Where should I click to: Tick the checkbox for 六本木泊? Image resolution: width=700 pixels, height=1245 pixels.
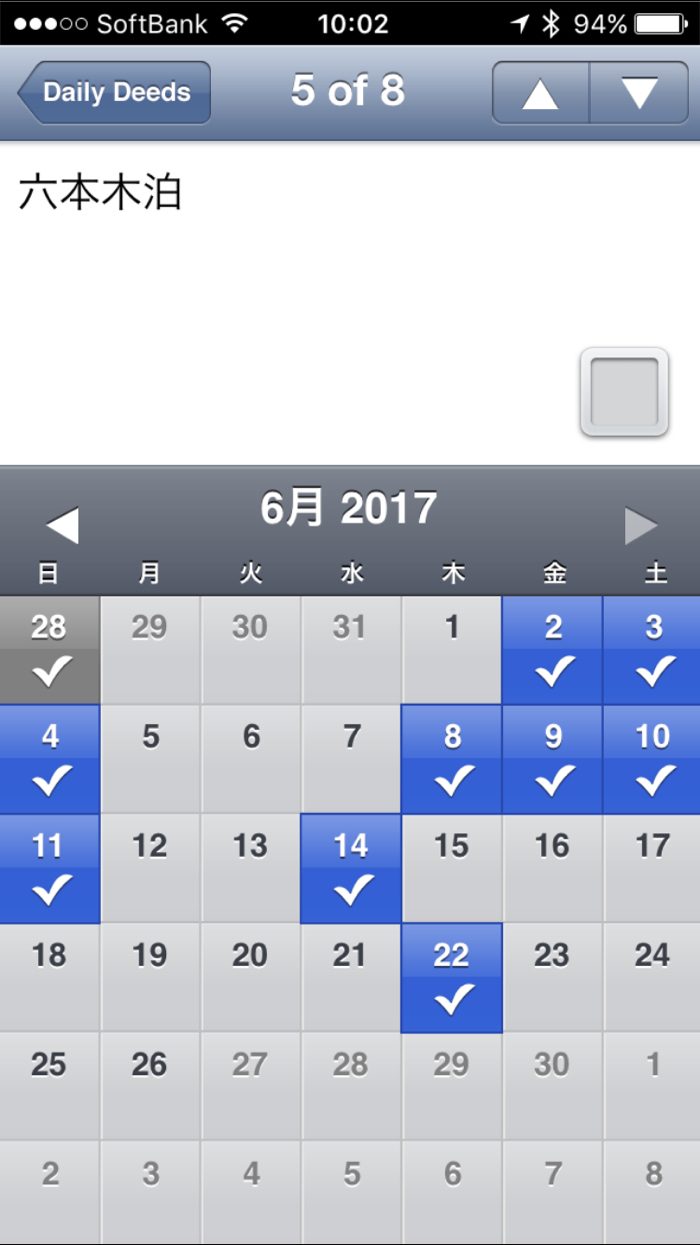624,392
